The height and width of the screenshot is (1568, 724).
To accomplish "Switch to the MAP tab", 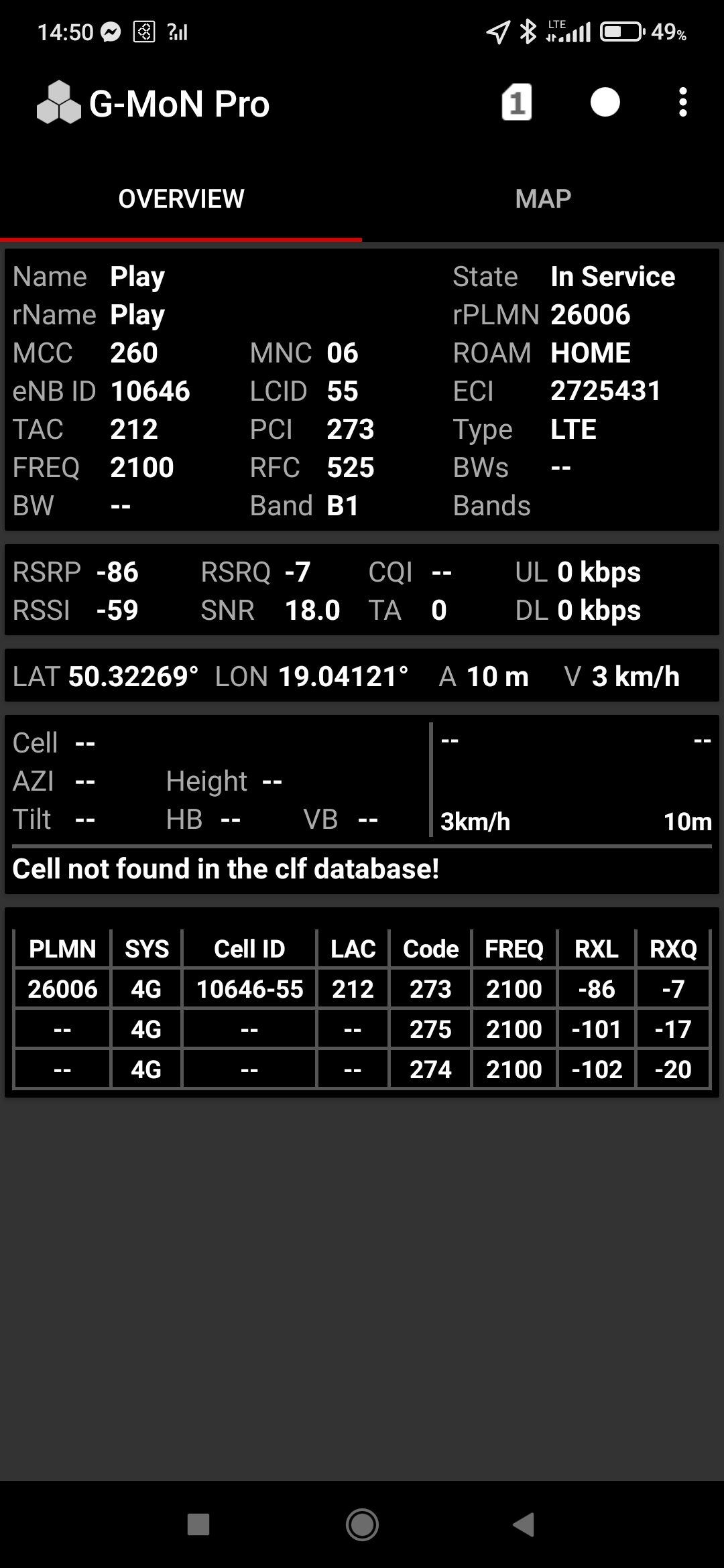I will tap(543, 199).
